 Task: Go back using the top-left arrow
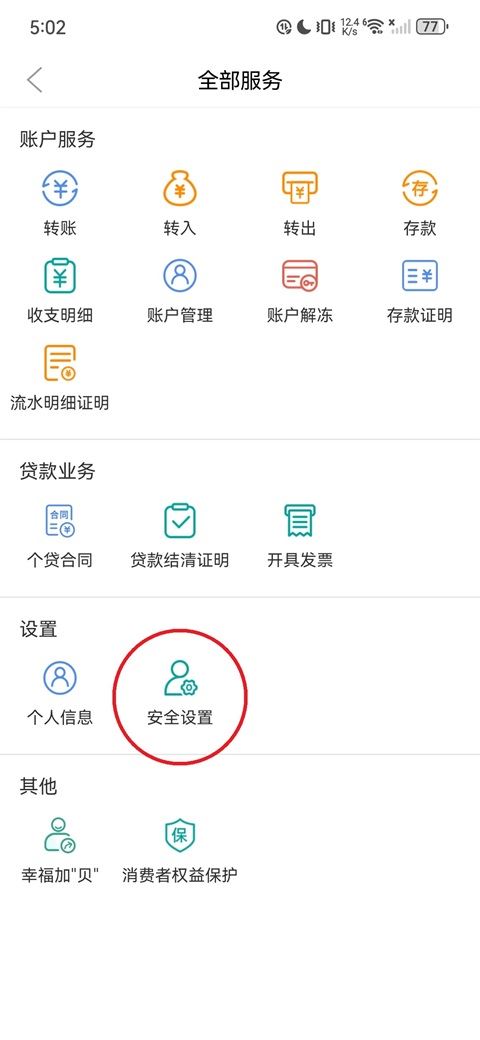coord(34,80)
